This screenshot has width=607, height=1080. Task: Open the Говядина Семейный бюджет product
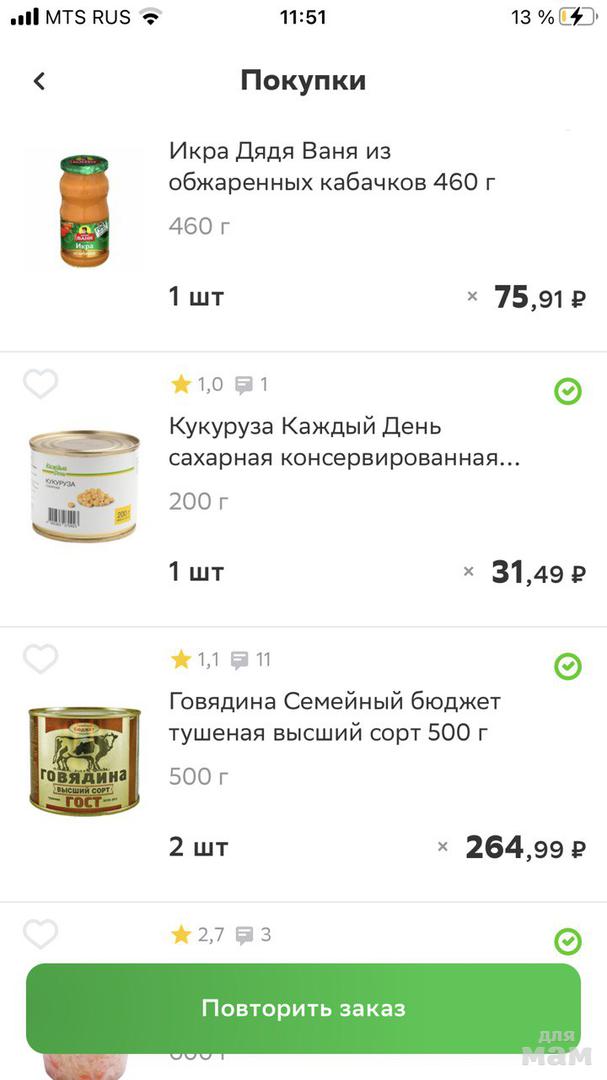(x=334, y=717)
